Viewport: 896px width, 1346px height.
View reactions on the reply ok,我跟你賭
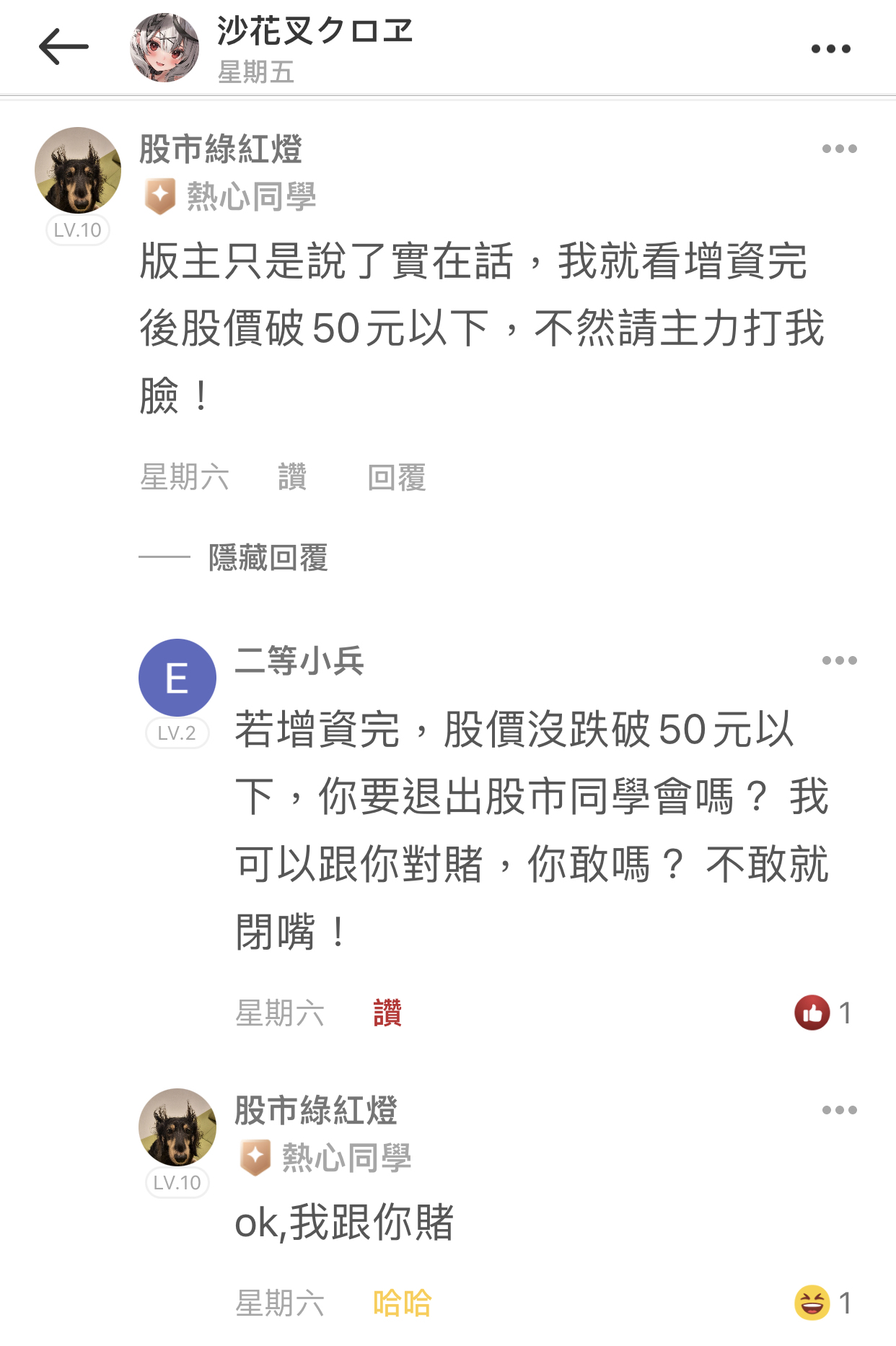(x=823, y=1303)
